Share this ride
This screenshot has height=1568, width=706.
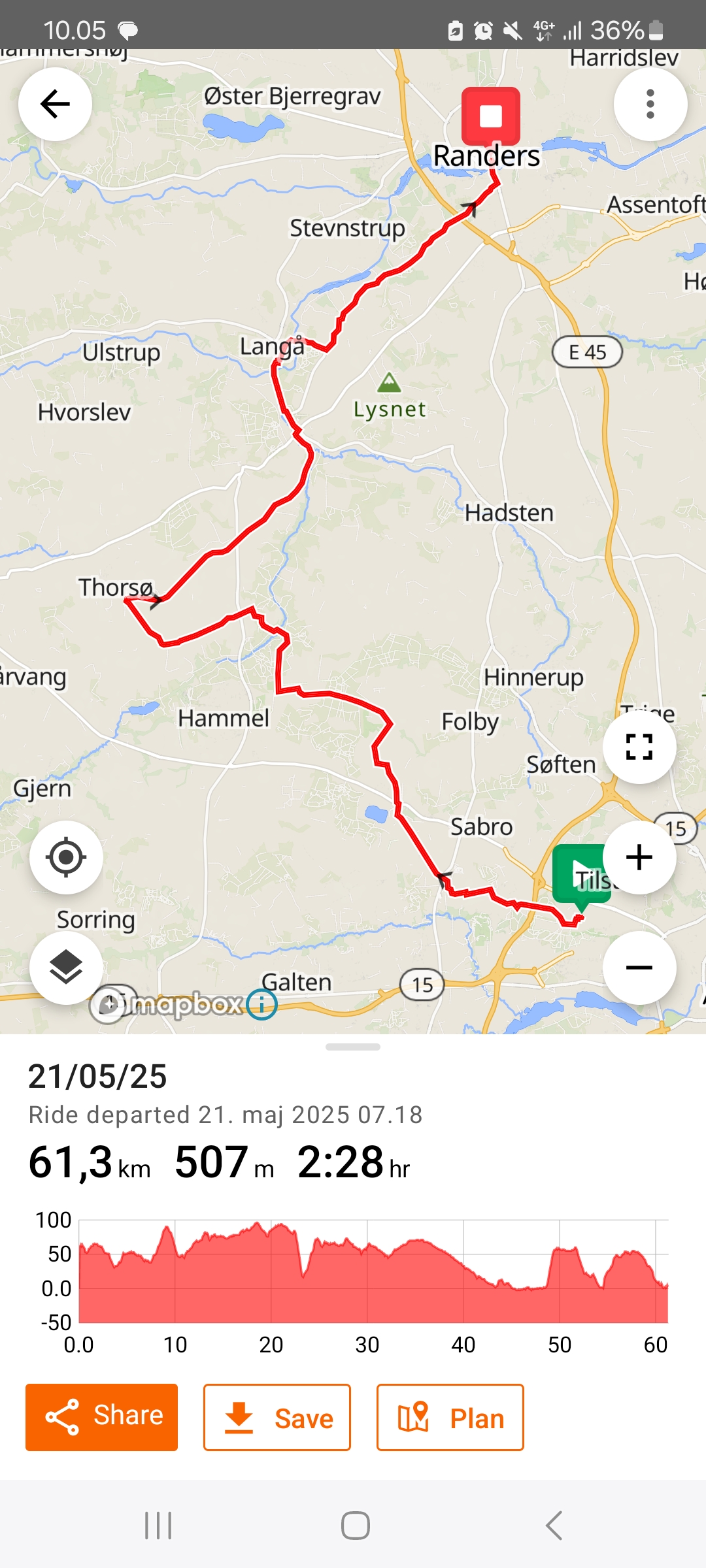coord(101,1417)
